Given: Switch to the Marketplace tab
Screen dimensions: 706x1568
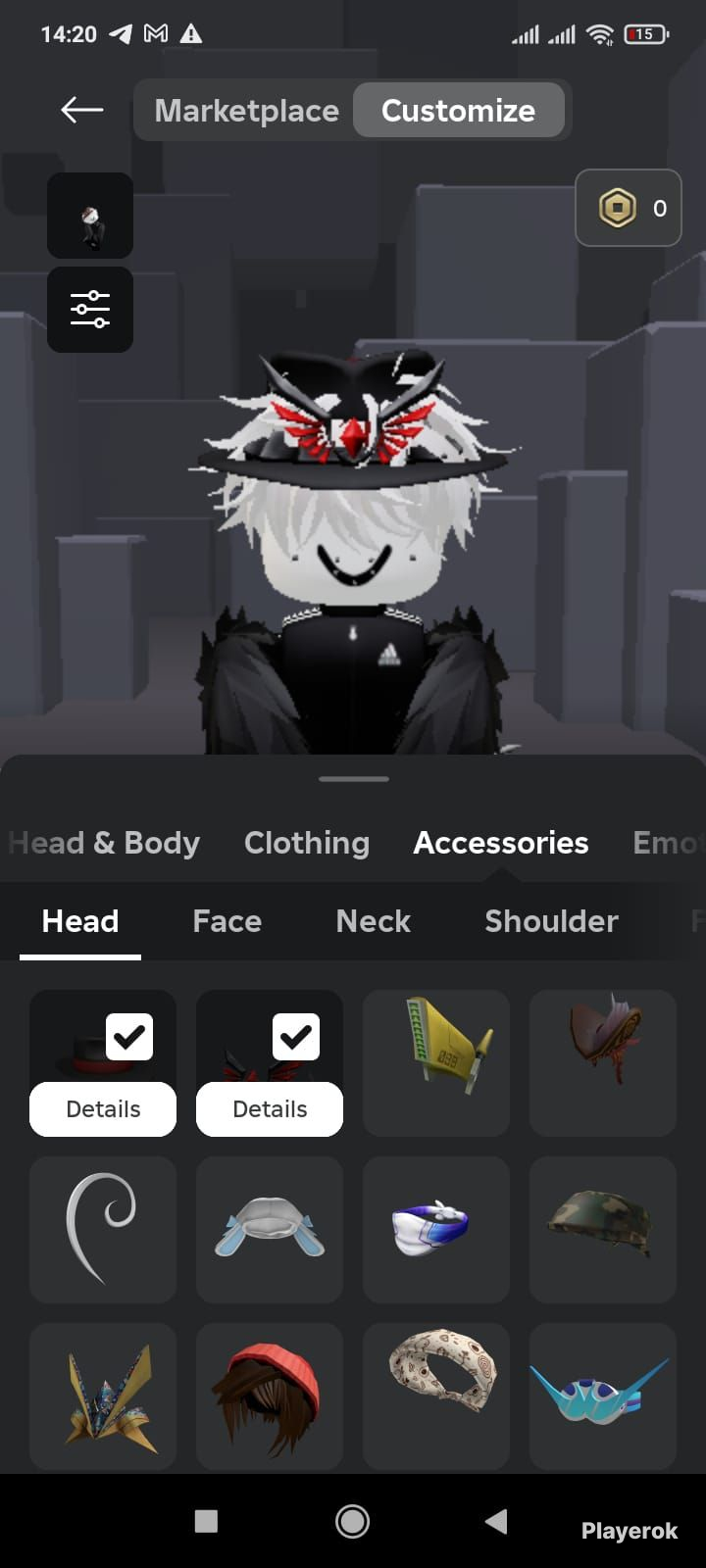Looking at the screenshot, I should (246, 111).
